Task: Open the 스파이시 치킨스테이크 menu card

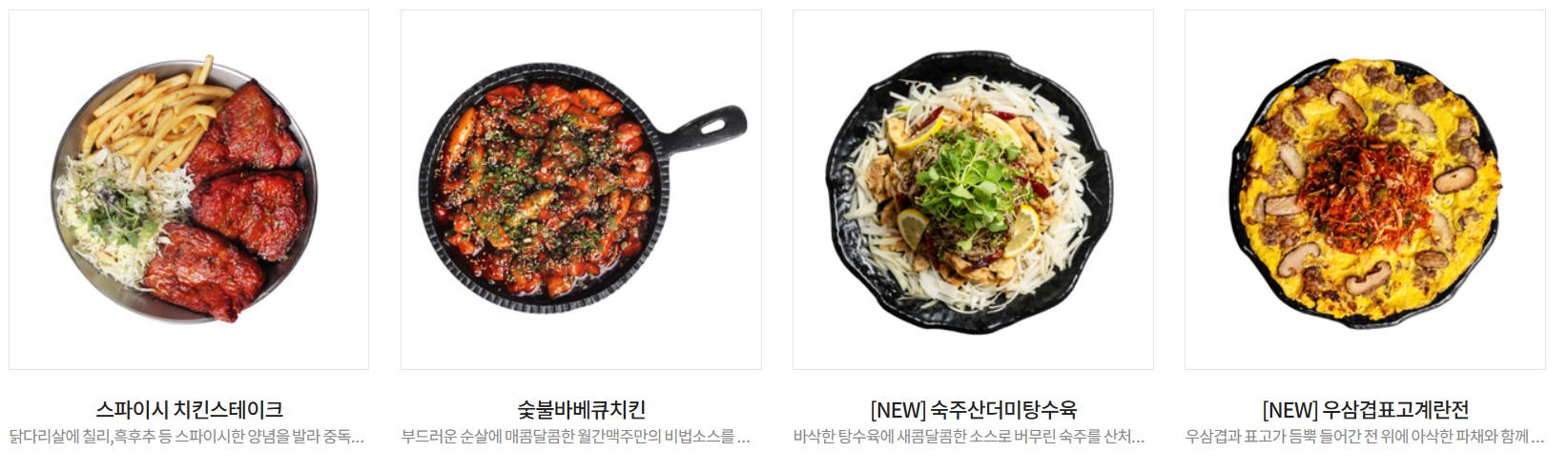Action: (189, 190)
